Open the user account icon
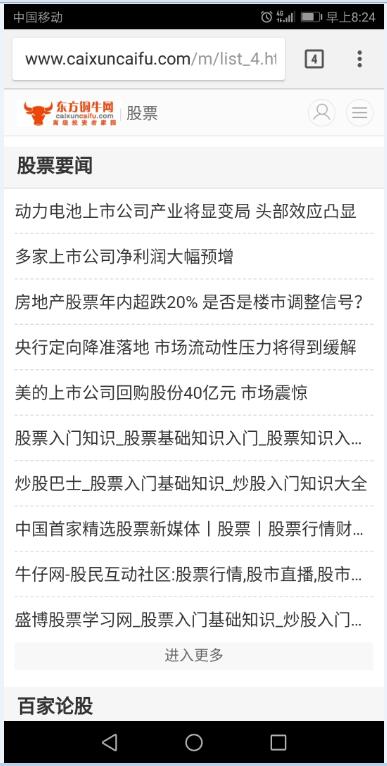 point(322,113)
